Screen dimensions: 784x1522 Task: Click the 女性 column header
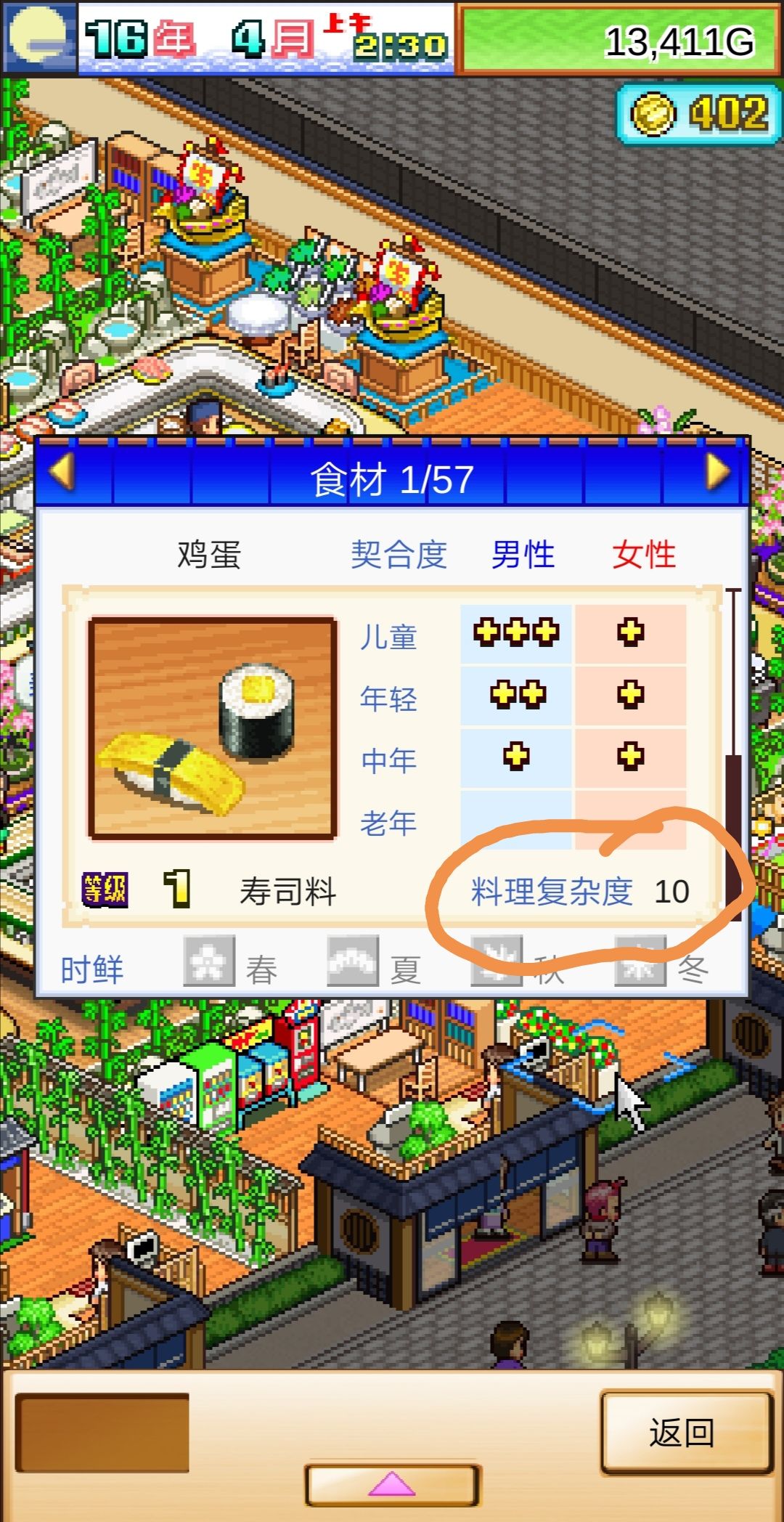click(645, 556)
